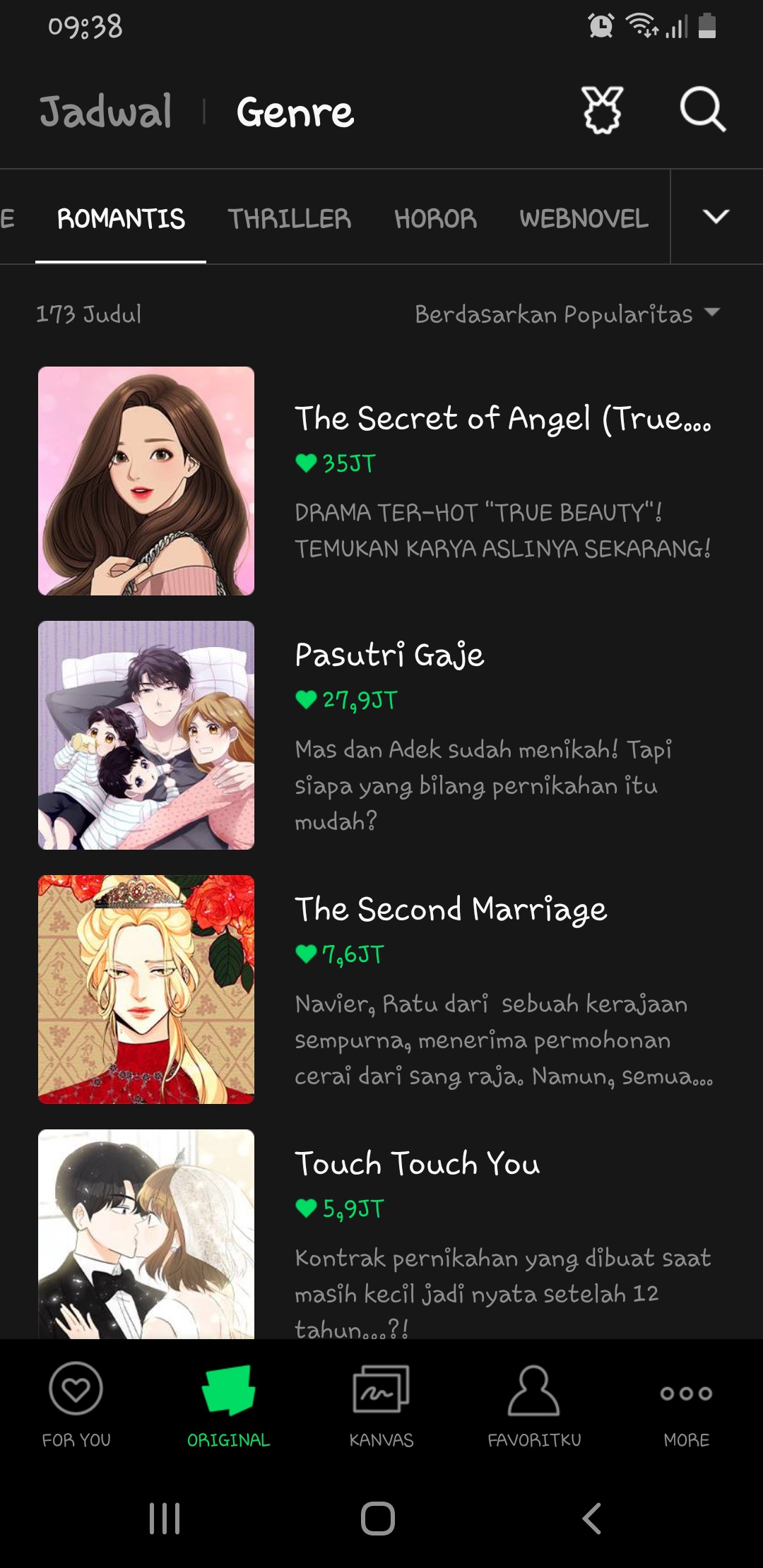Collapse the sort order triangle
Screen dimensions: 763x1568
711,311
